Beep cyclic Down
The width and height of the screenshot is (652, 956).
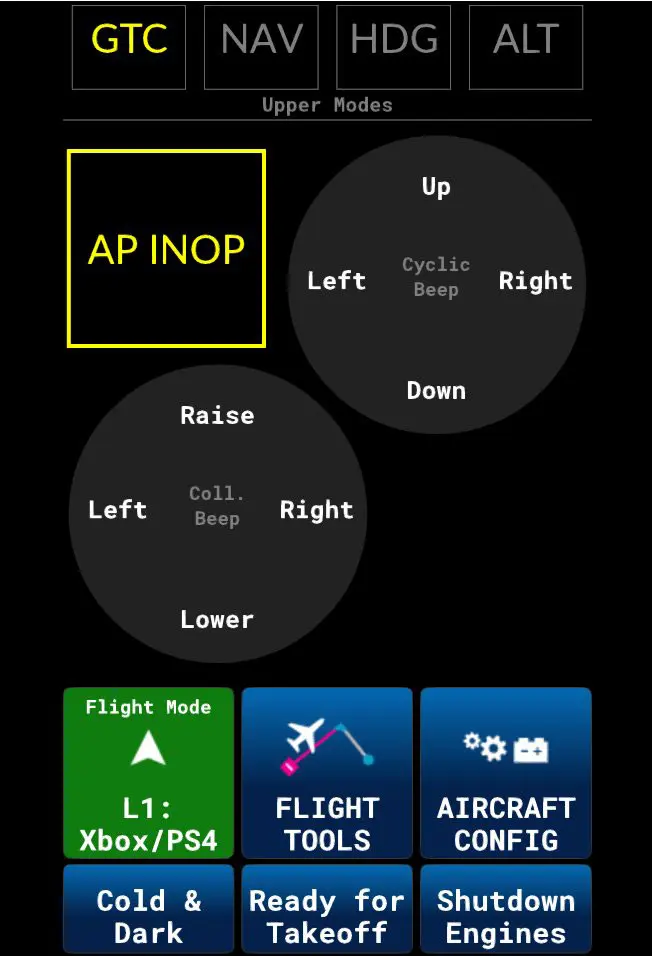pos(436,390)
